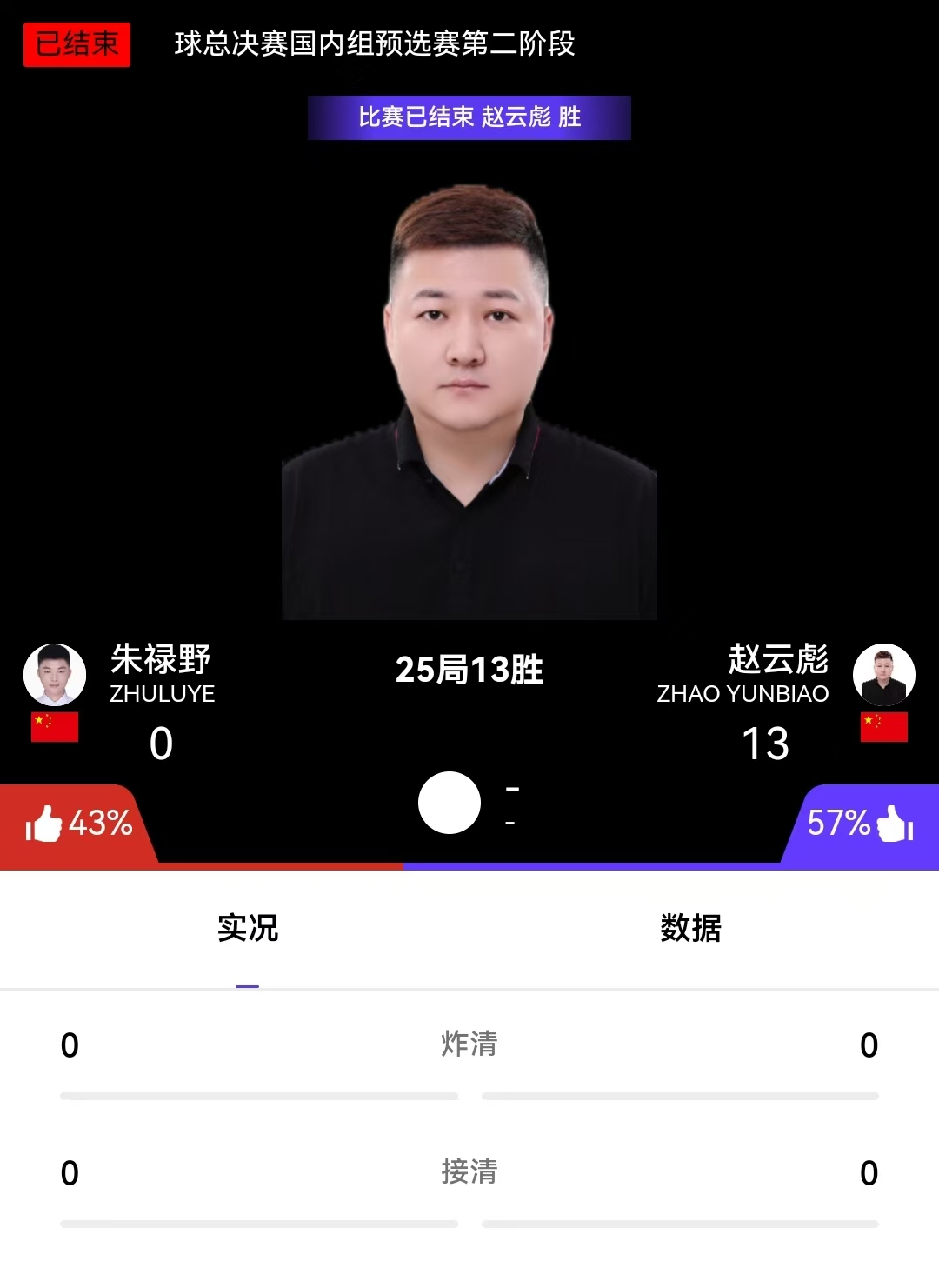
Task: Open 赵云彪's player avatar
Action: [x=883, y=674]
